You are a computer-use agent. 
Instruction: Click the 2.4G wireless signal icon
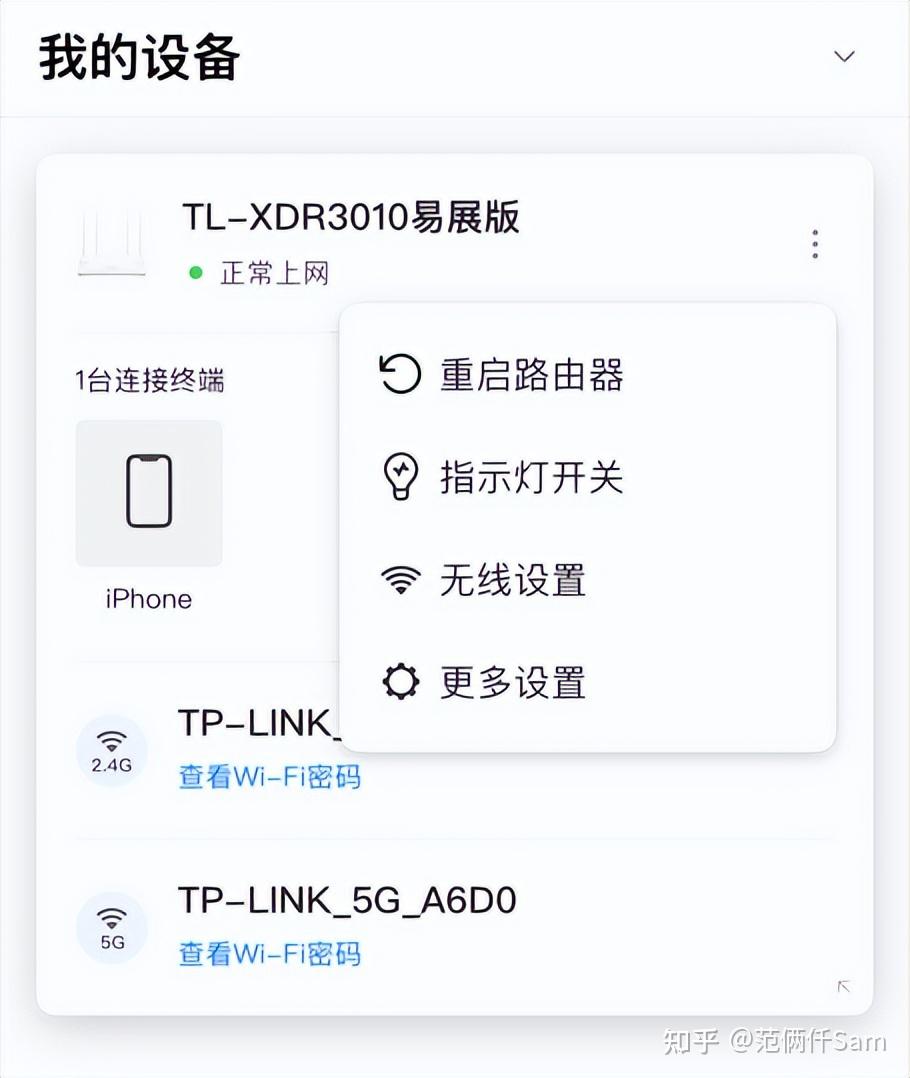111,750
